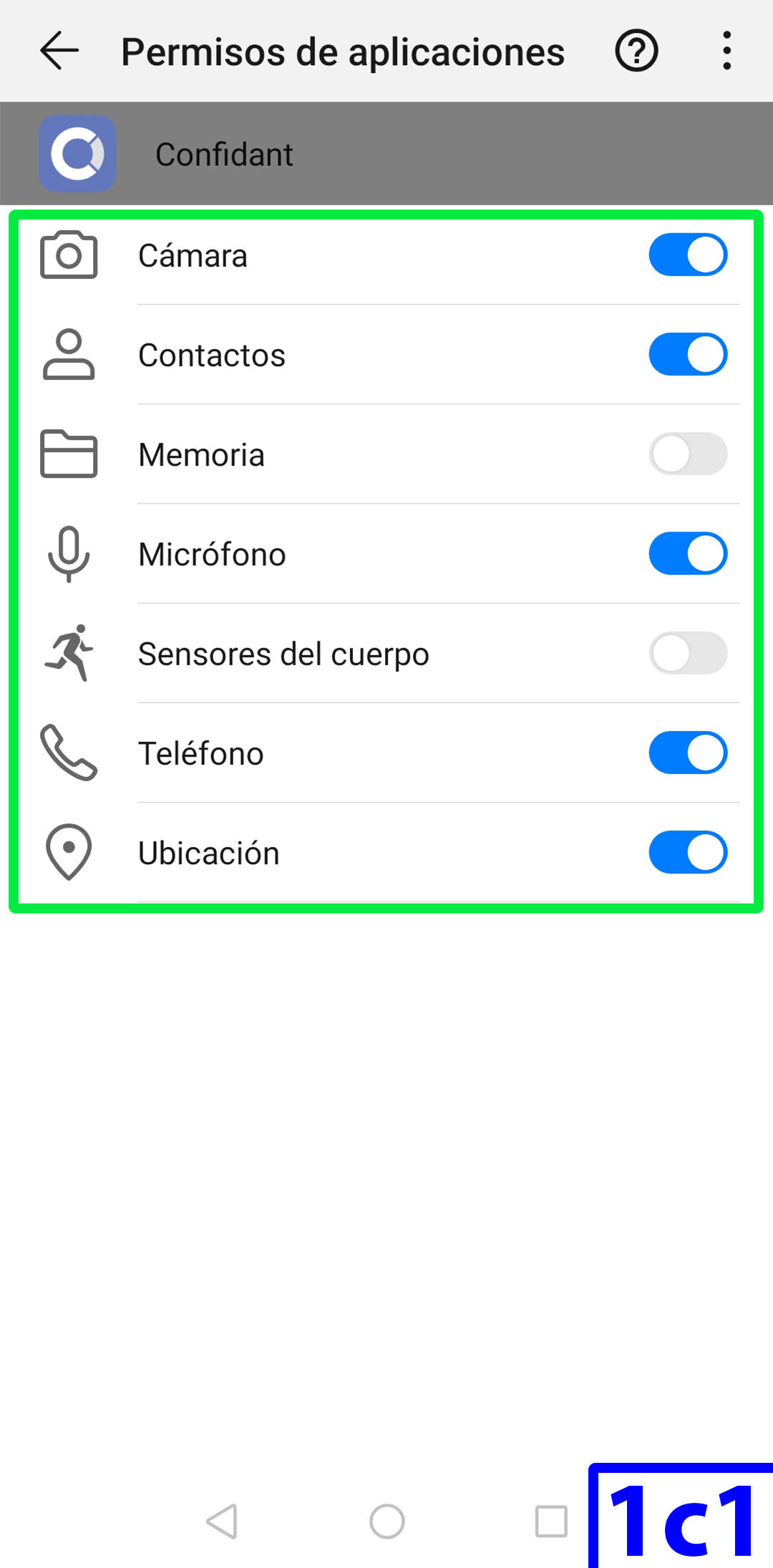Tap the system back triangle button
The image size is (773, 1568).
tap(222, 1521)
